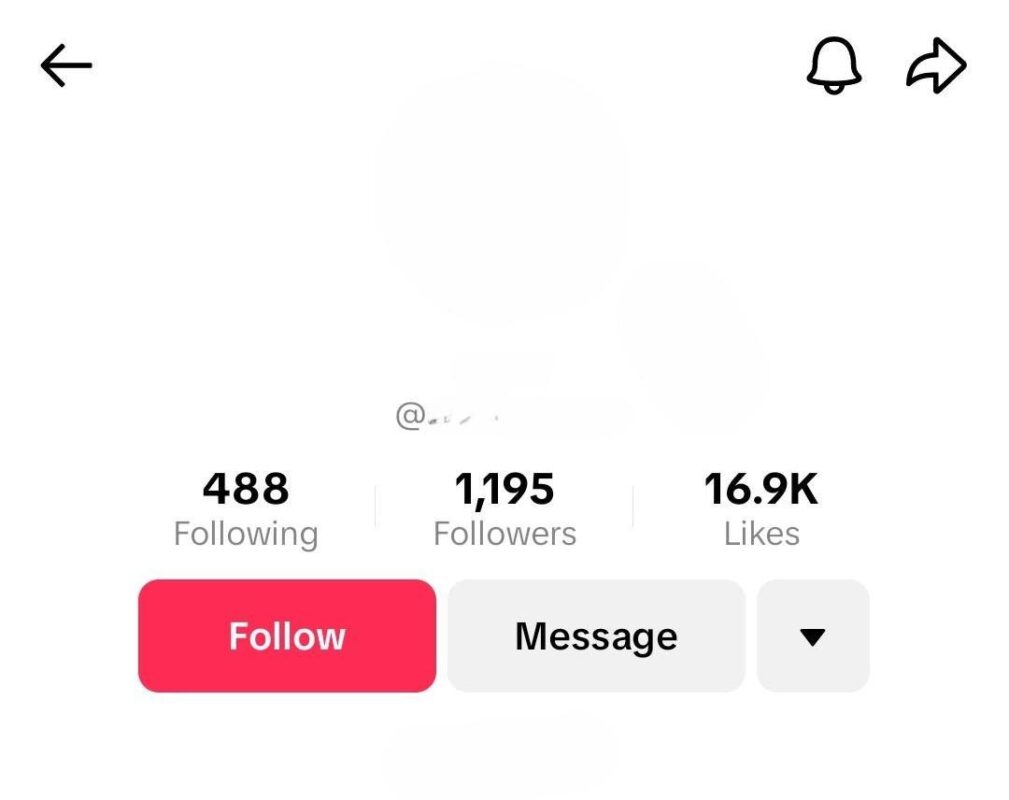Expand the suggested accounts dropdown arrow
This screenshot has width=1009, height=800.
coord(813,636)
